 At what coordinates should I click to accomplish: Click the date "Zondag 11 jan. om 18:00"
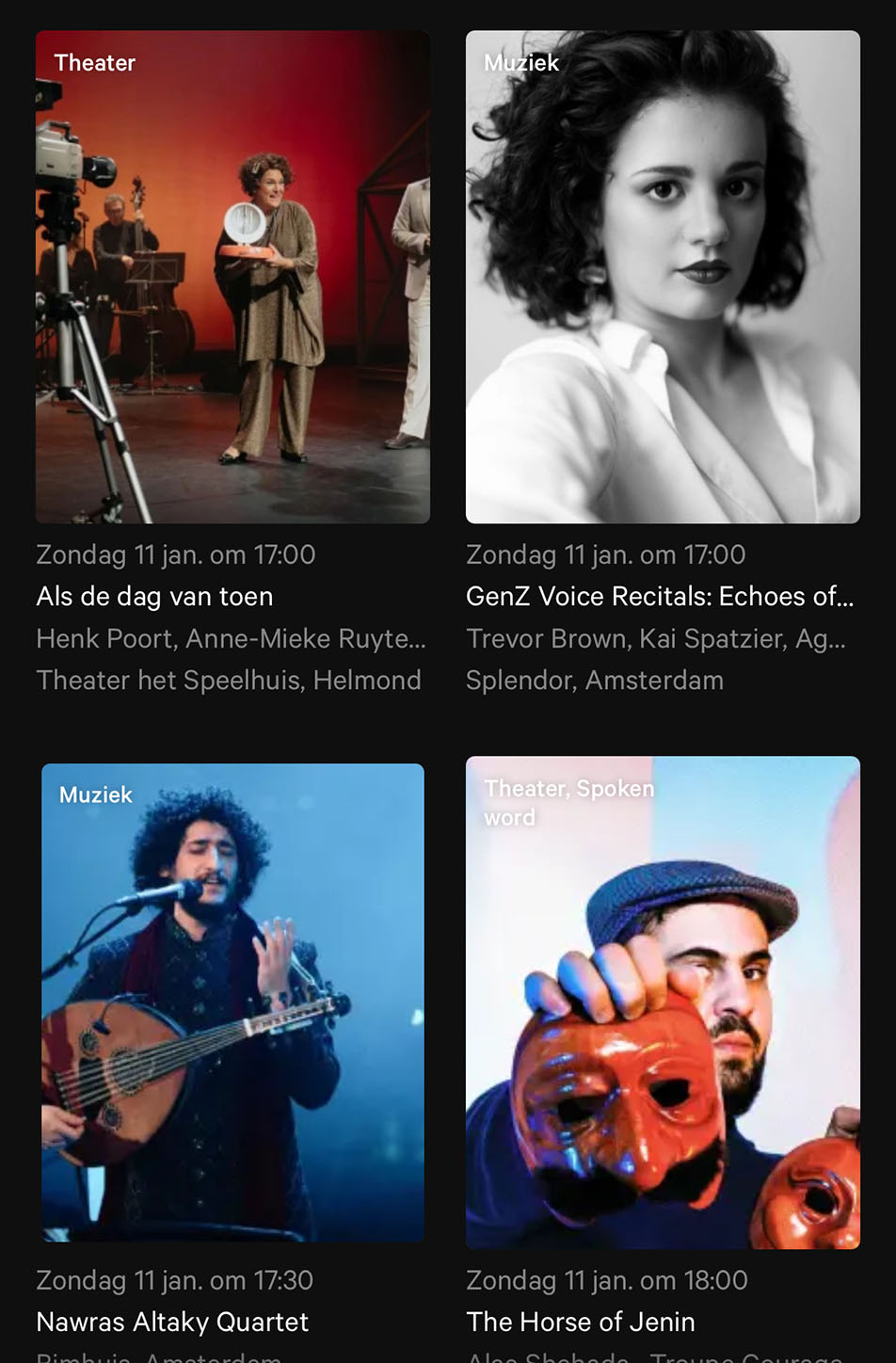tap(607, 1279)
